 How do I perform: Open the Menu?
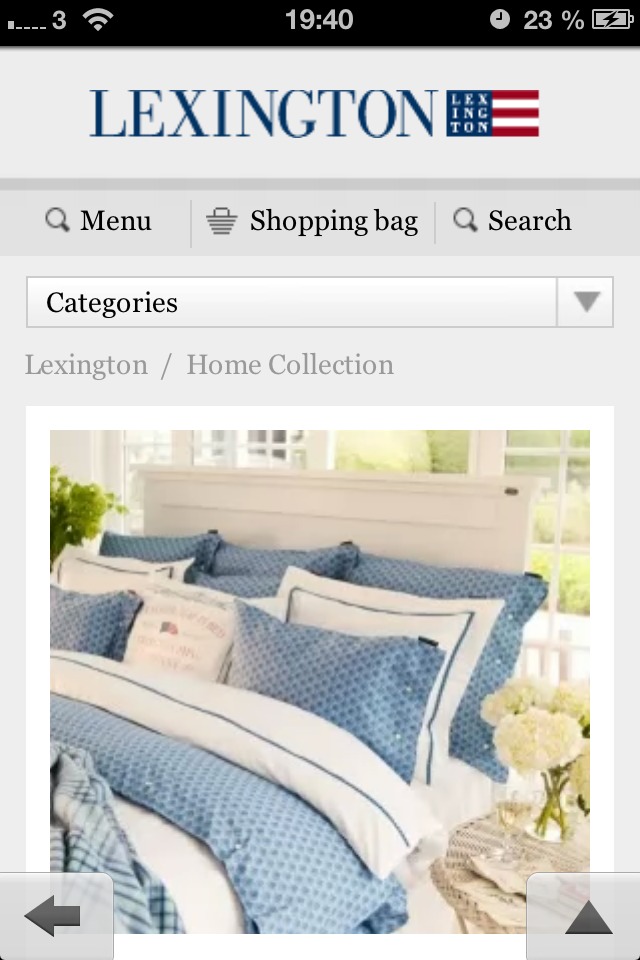99,221
